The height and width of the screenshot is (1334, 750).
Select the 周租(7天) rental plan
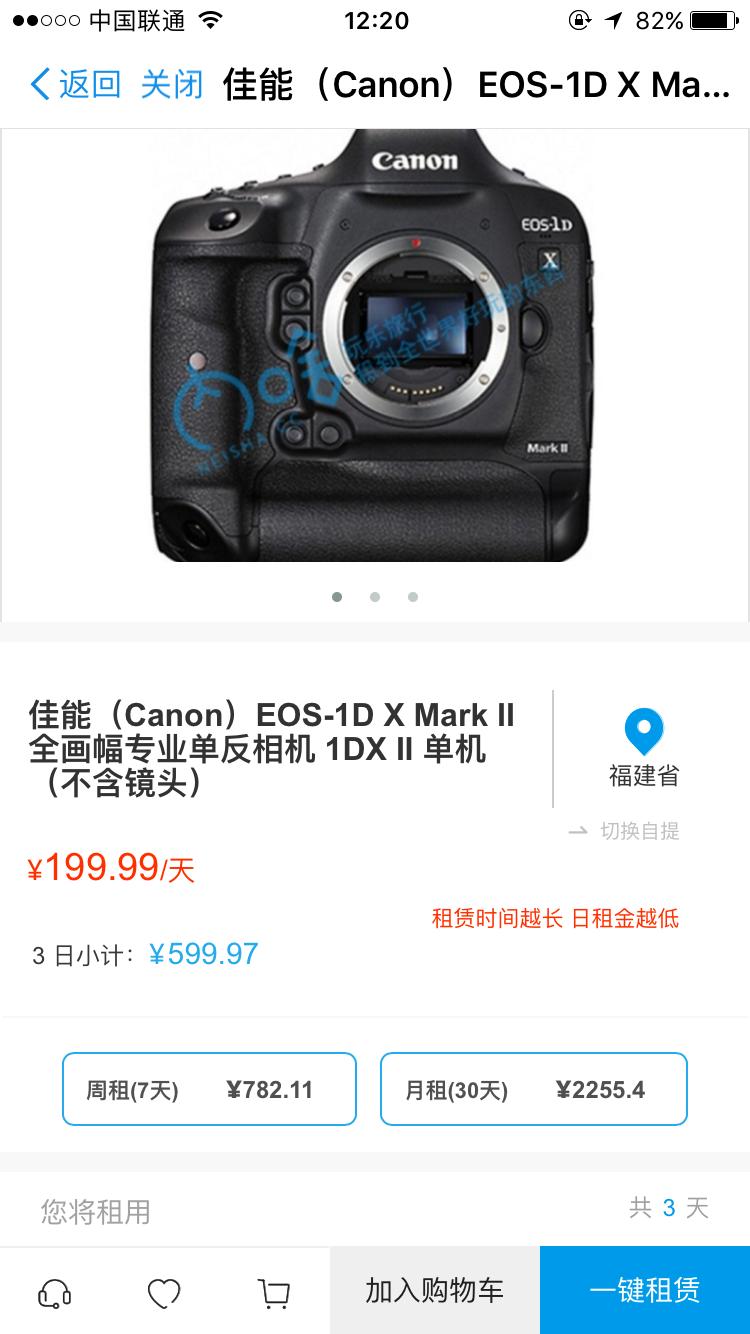209,1089
